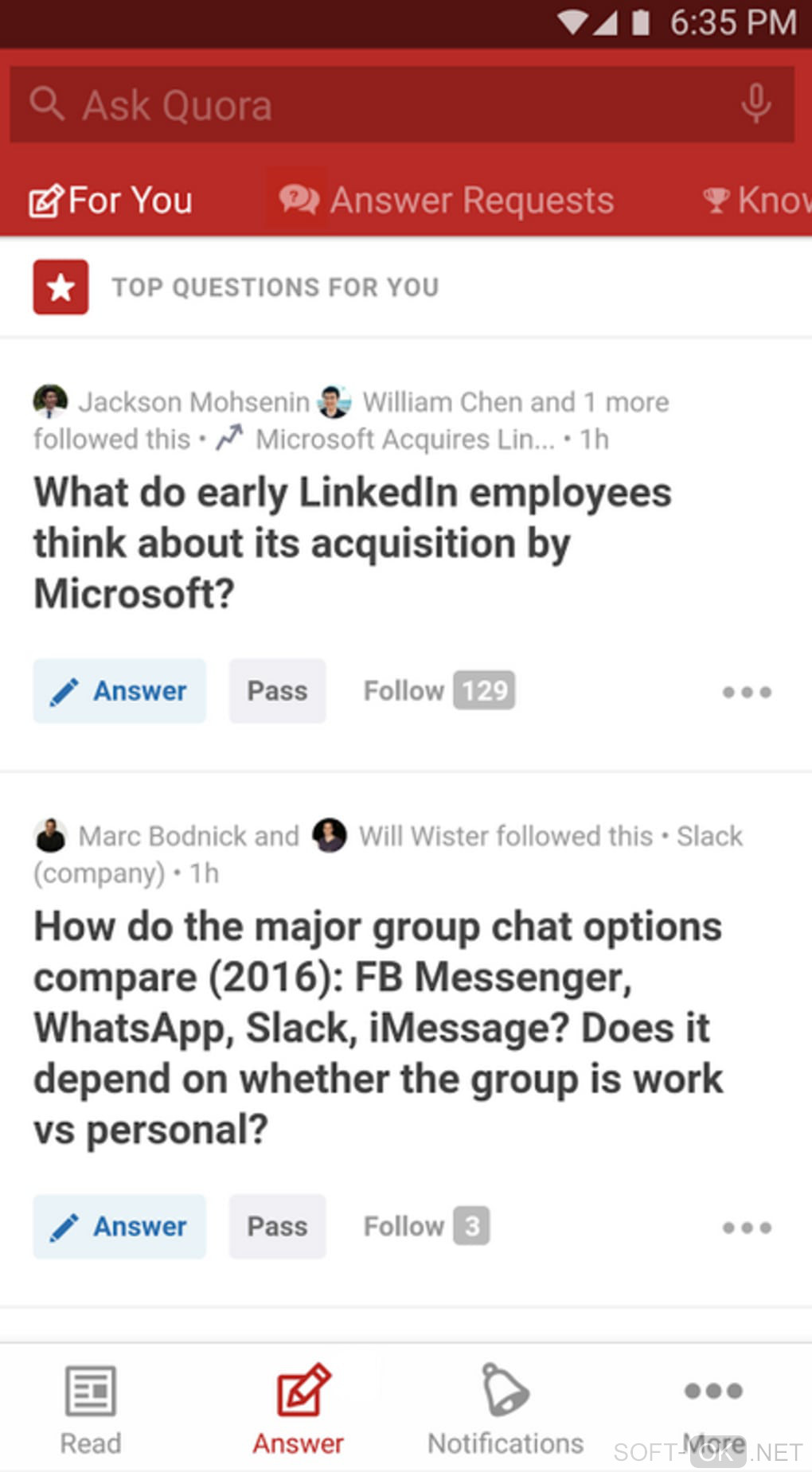This screenshot has width=812, height=1472.
Task: Open more options for the LinkedIn question
Action: coord(746,692)
